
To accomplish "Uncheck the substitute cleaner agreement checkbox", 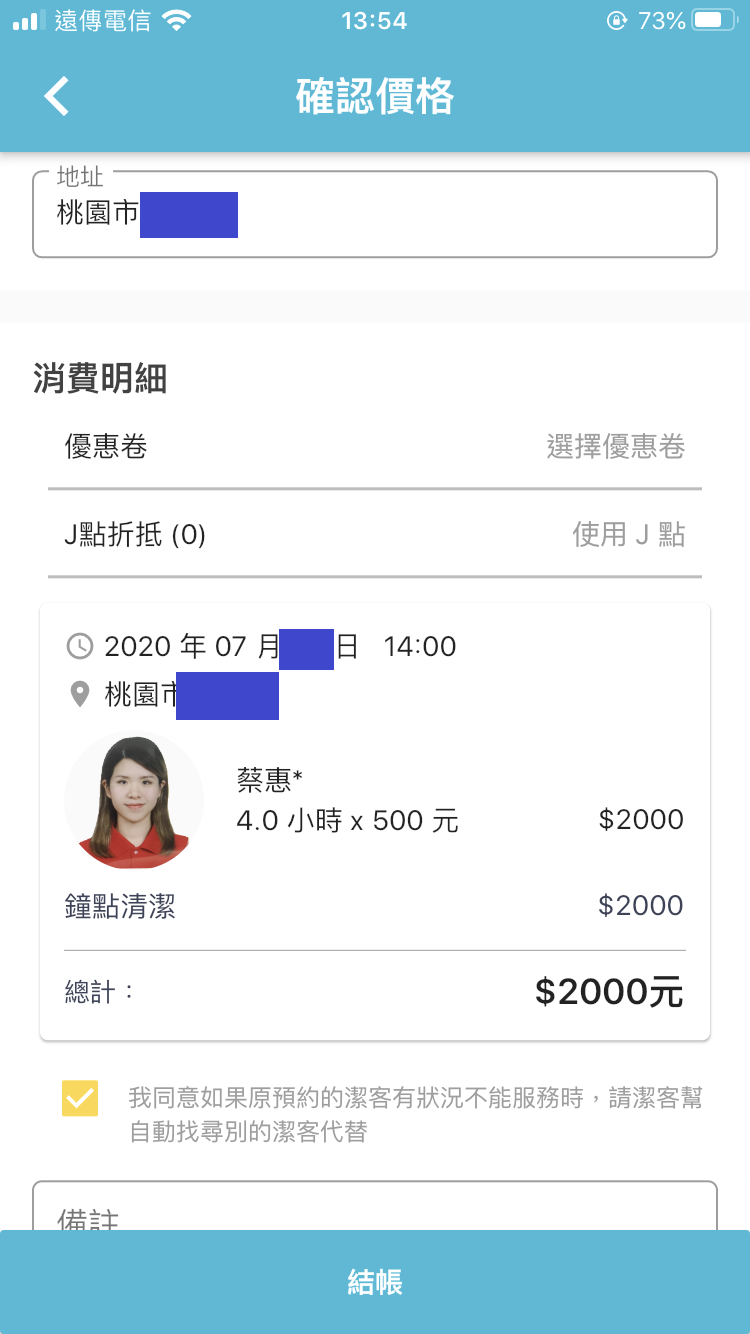I will [x=80, y=1098].
